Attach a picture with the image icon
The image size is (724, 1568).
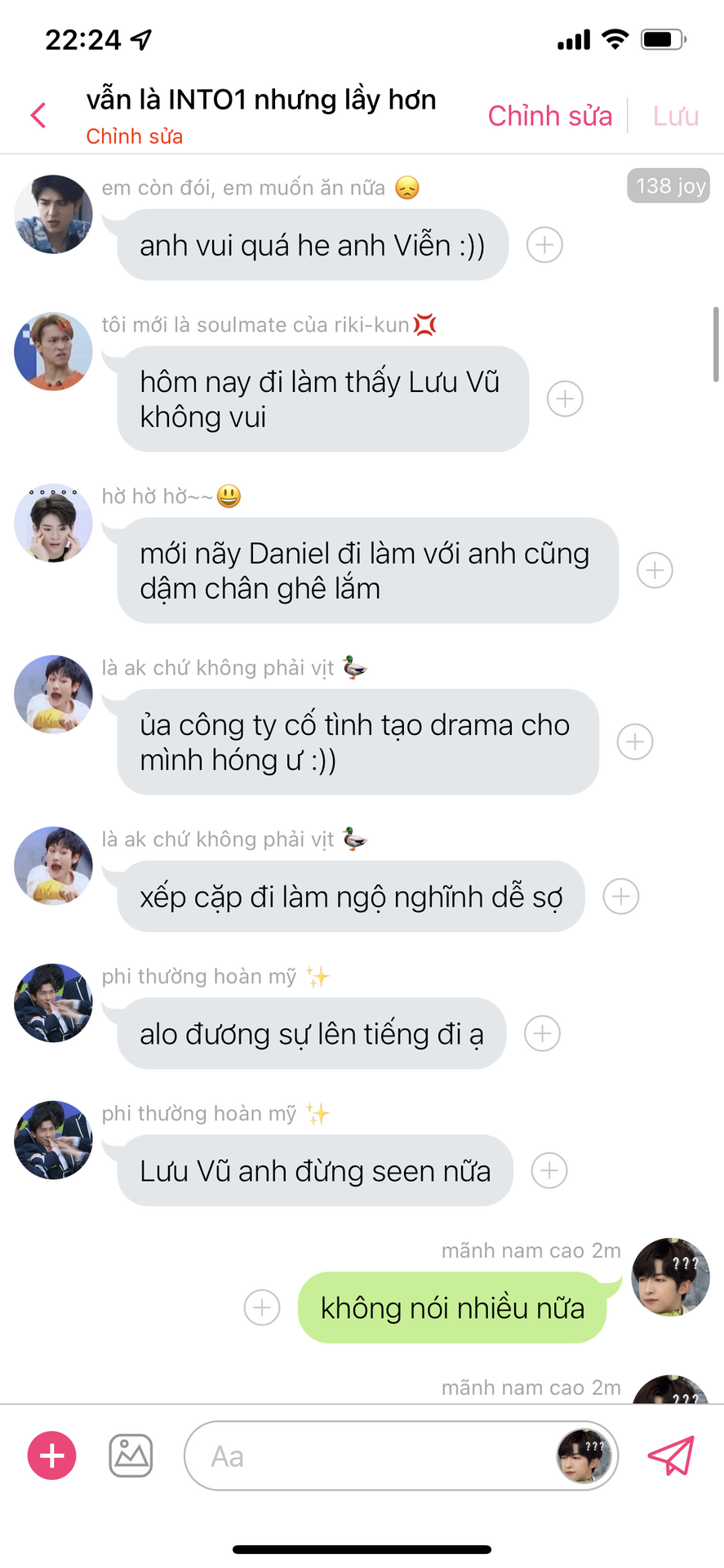pyautogui.click(x=131, y=1455)
